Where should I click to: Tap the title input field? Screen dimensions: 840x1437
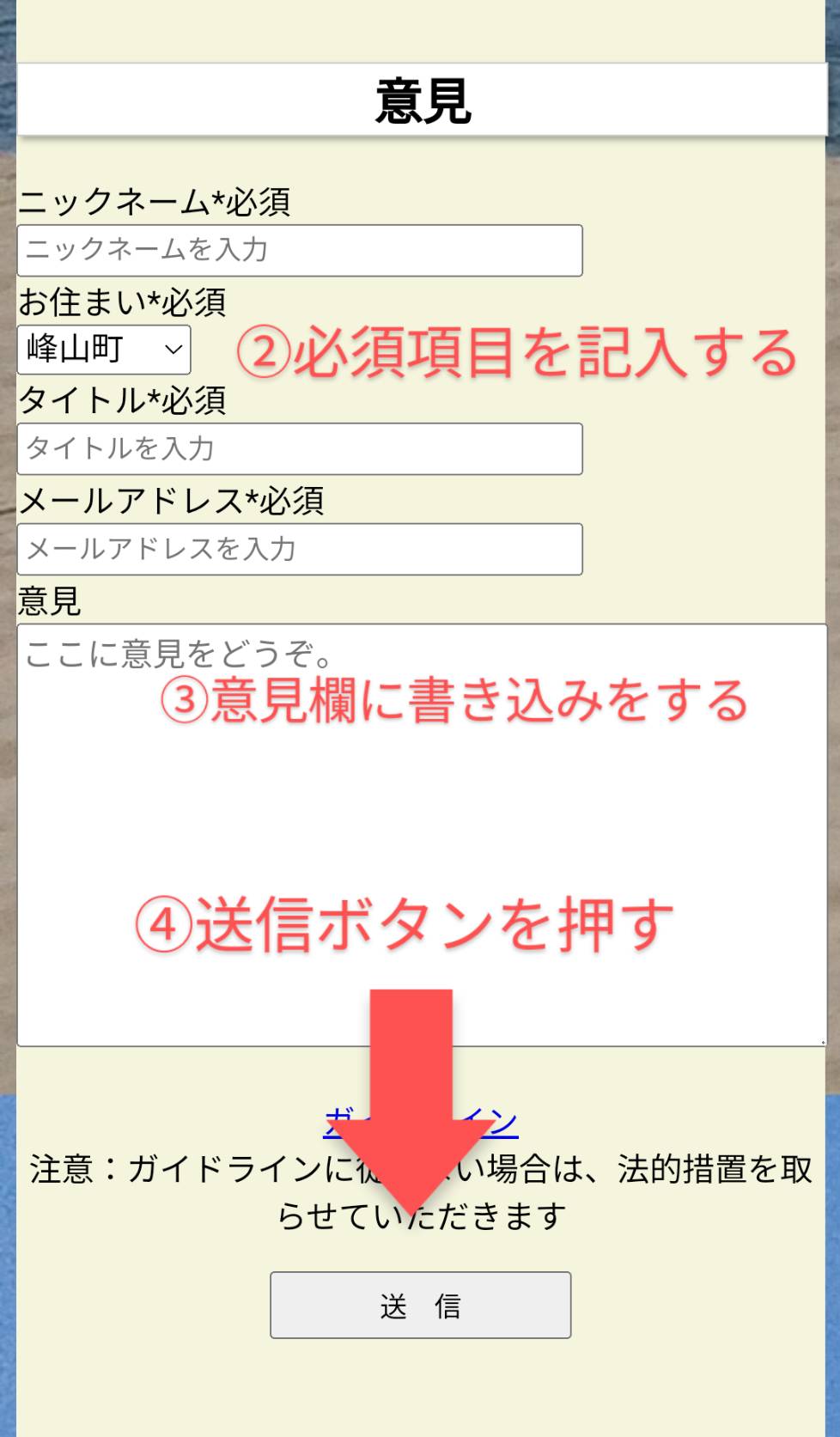299,448
